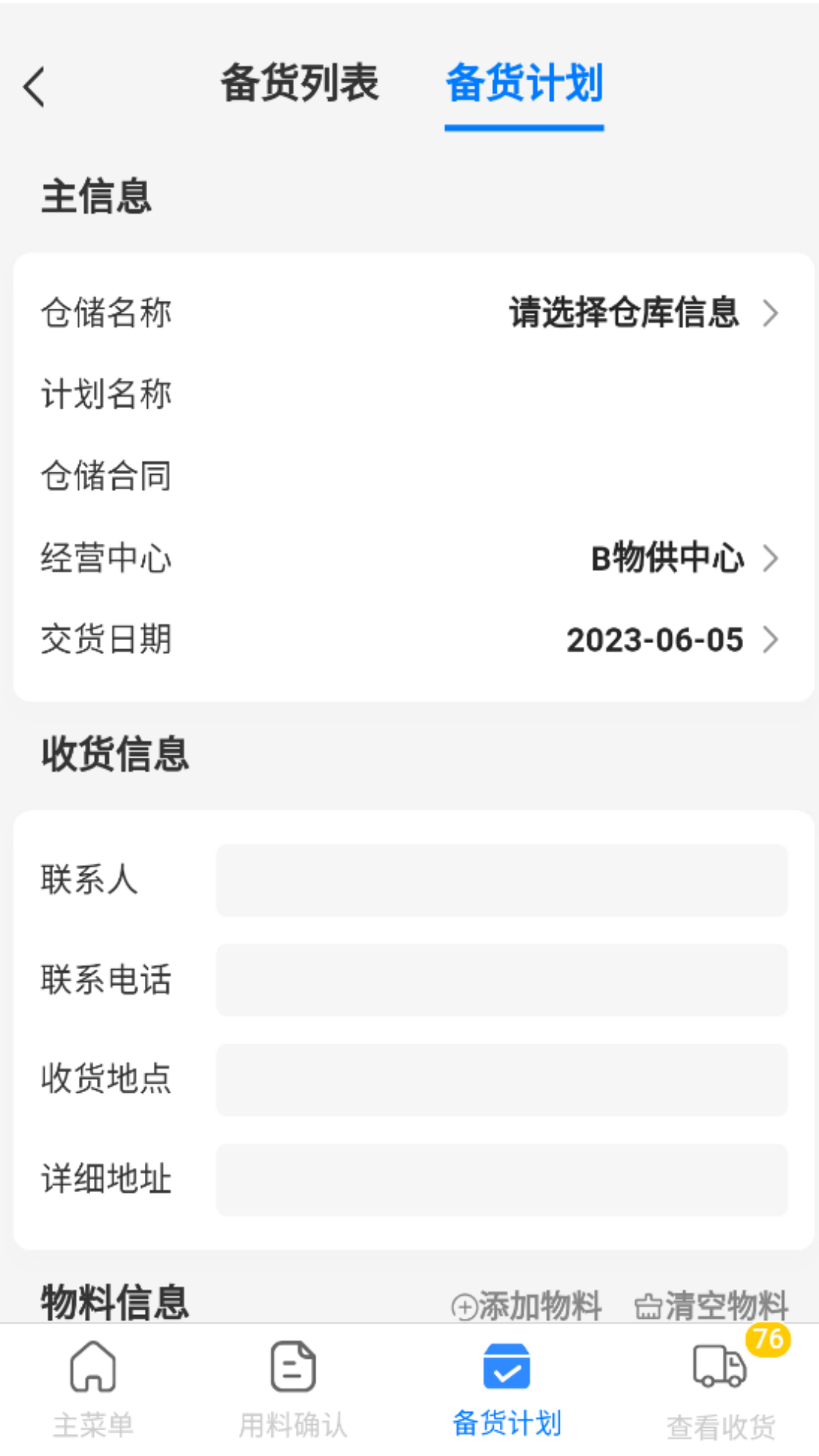Click the 联系人 input field
Viewport: 819px width, 1456px height.
click(503, 880)
